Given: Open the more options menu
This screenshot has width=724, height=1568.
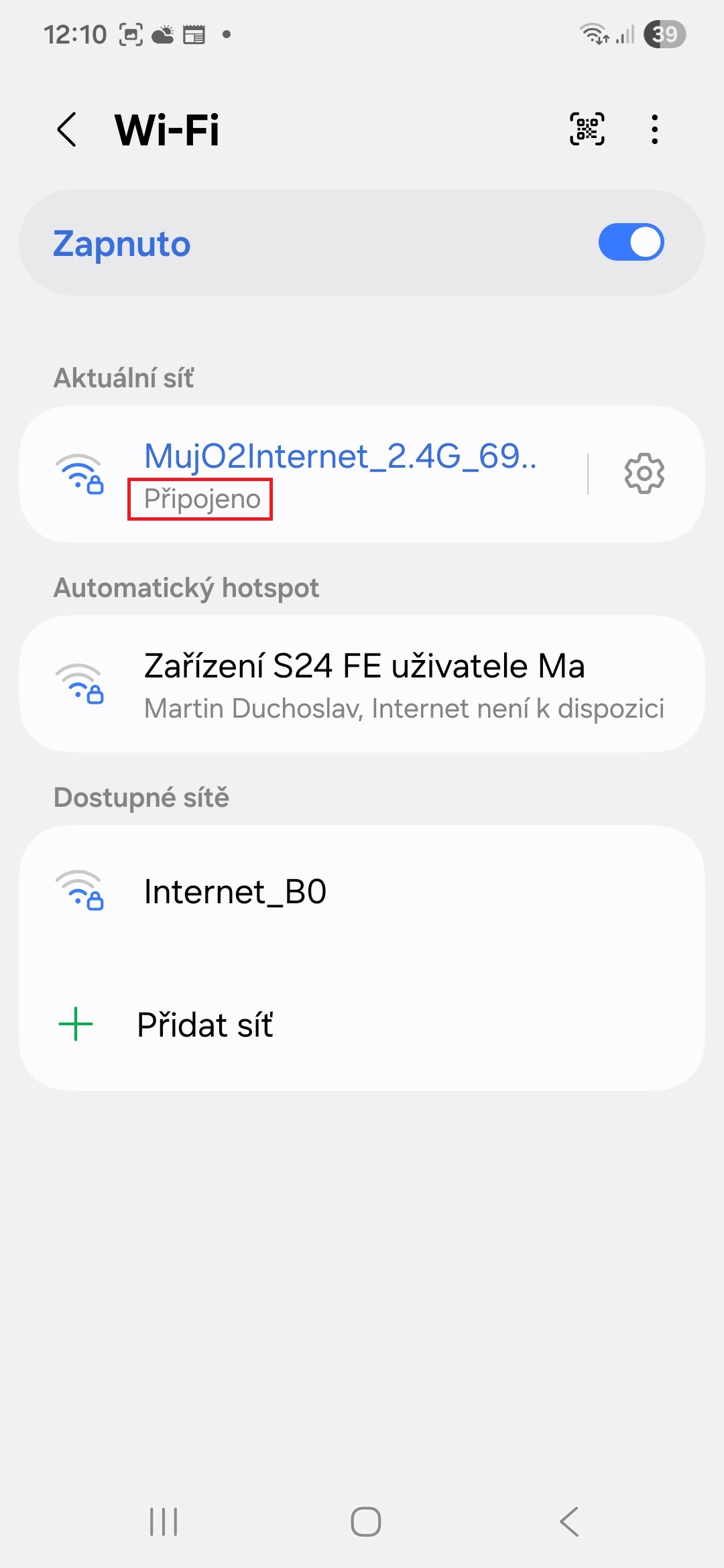Looking at the screenshot, I should (x=654, y=129).
